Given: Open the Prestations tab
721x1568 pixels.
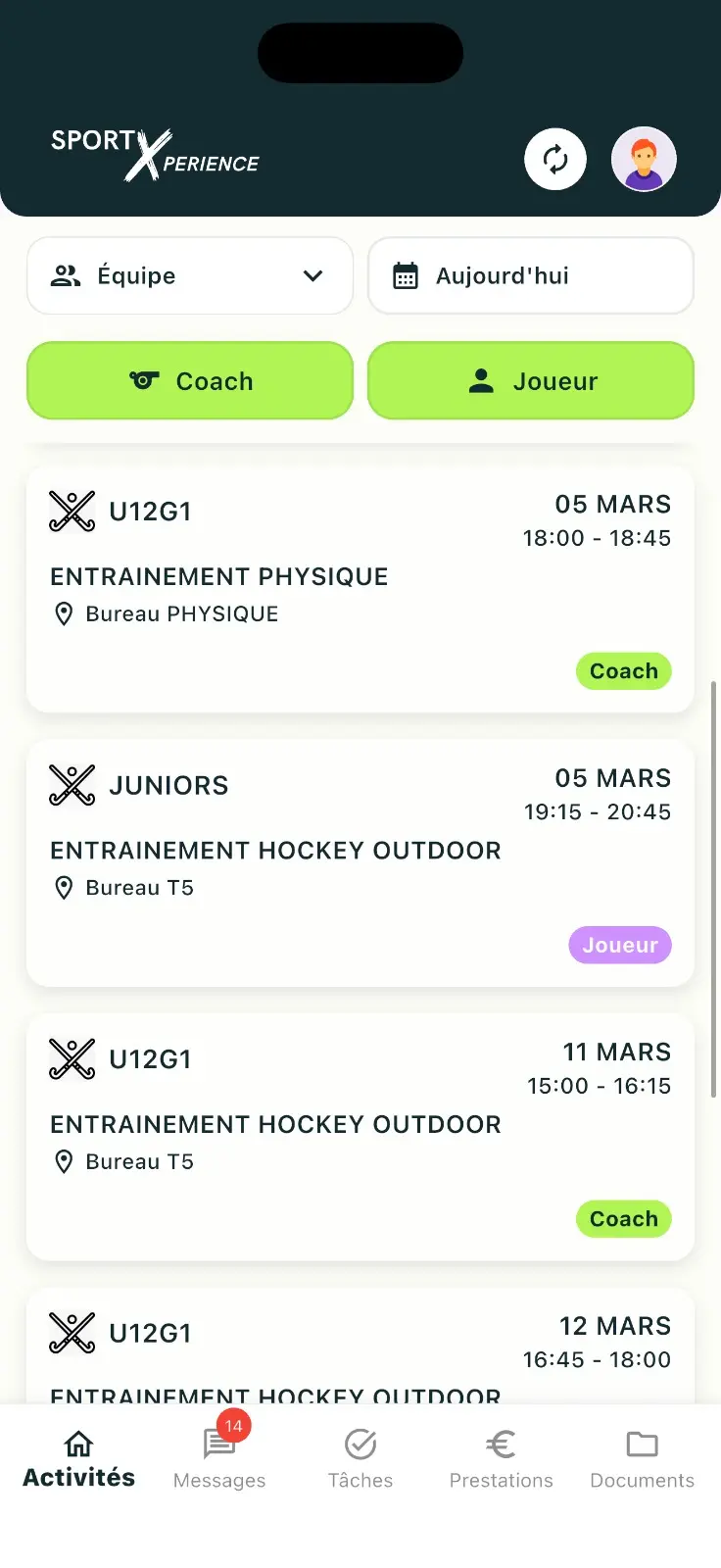Looking at the screenshot, I should coord(501,1459).
